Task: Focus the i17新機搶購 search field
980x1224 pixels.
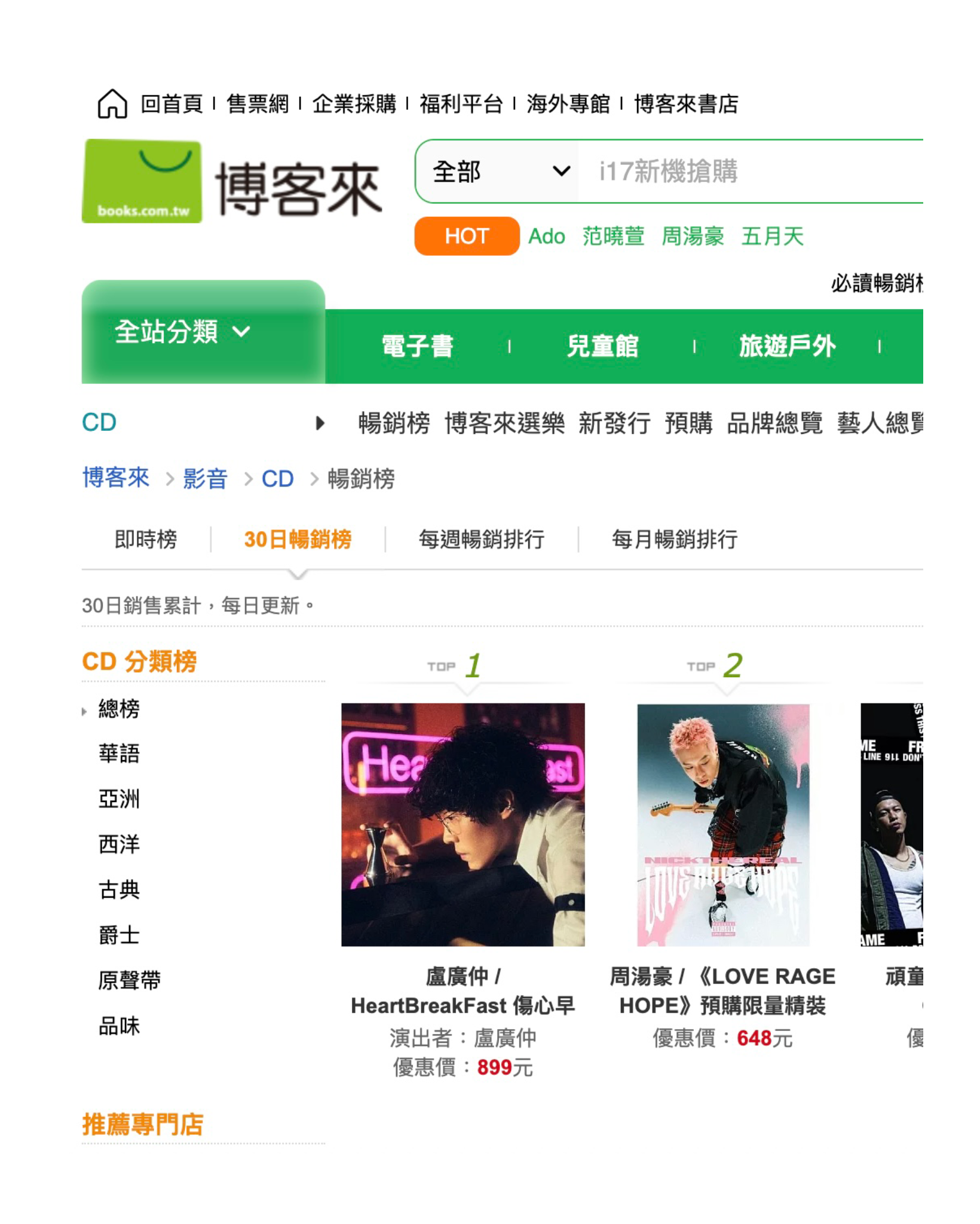Action: pyautogui.click(x=747, y=172)
